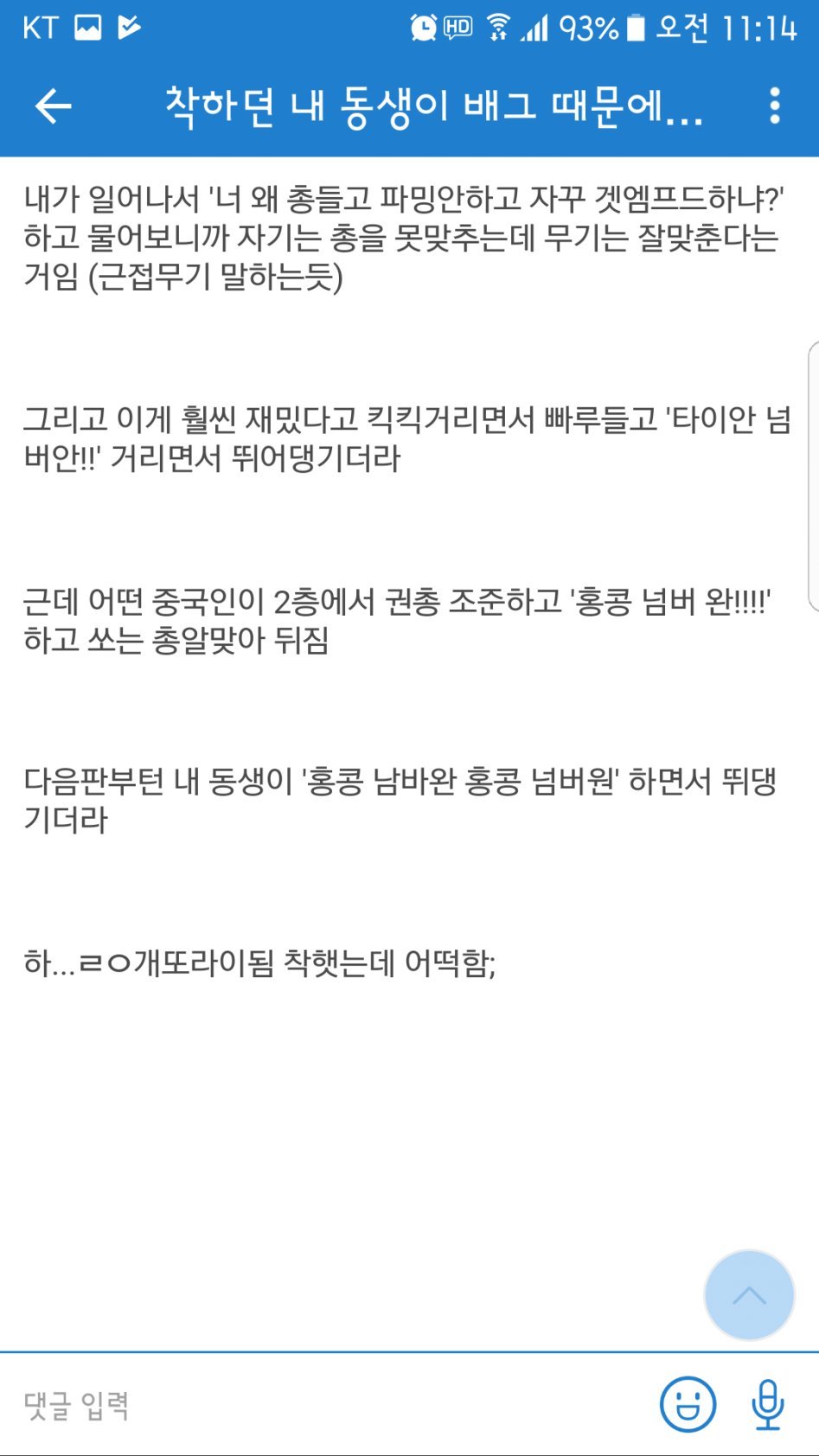Open the emoticon picker

(688, 1404)
